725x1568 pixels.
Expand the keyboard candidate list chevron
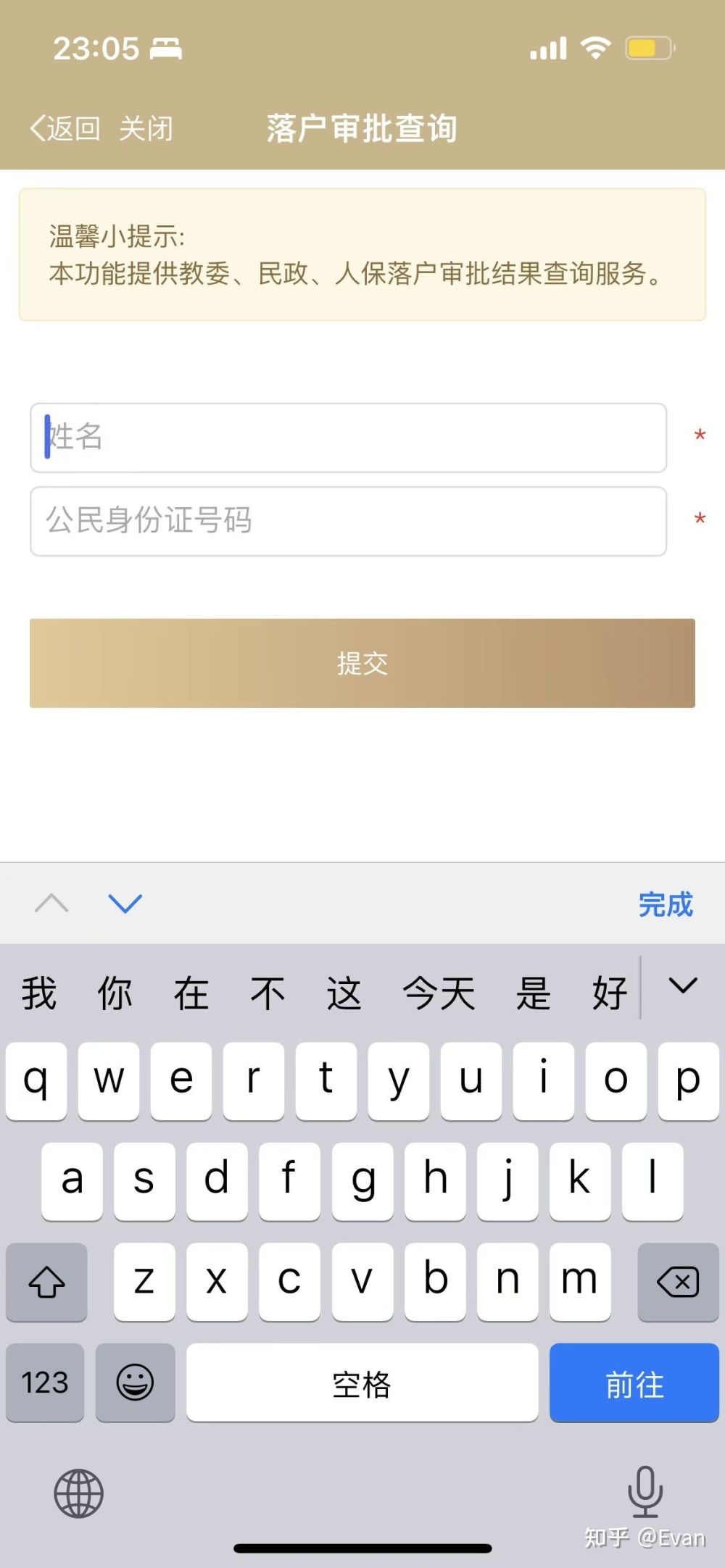(x=683, y=986)
